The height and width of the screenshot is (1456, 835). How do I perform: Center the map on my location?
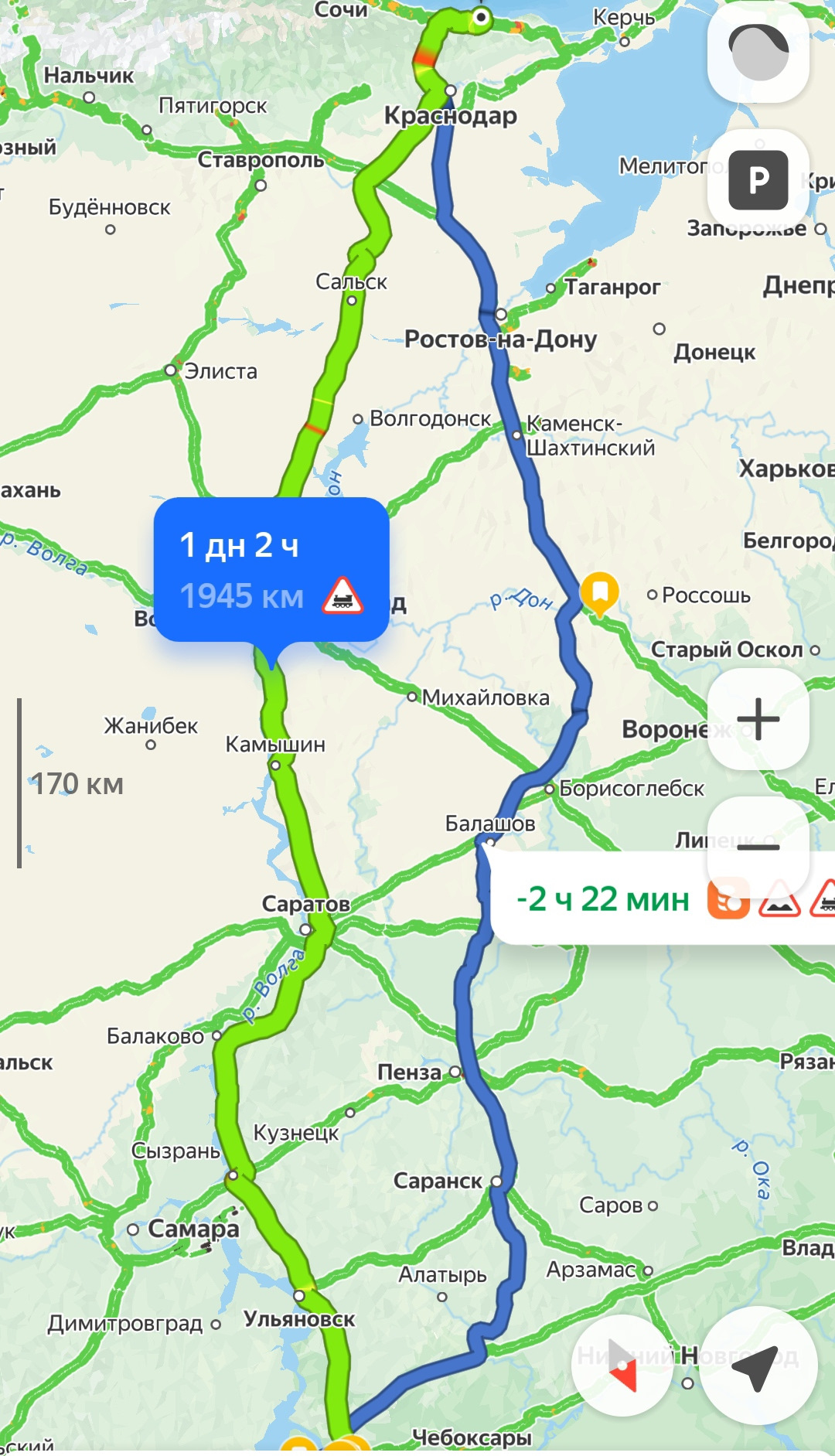[x=758, y=1366]
